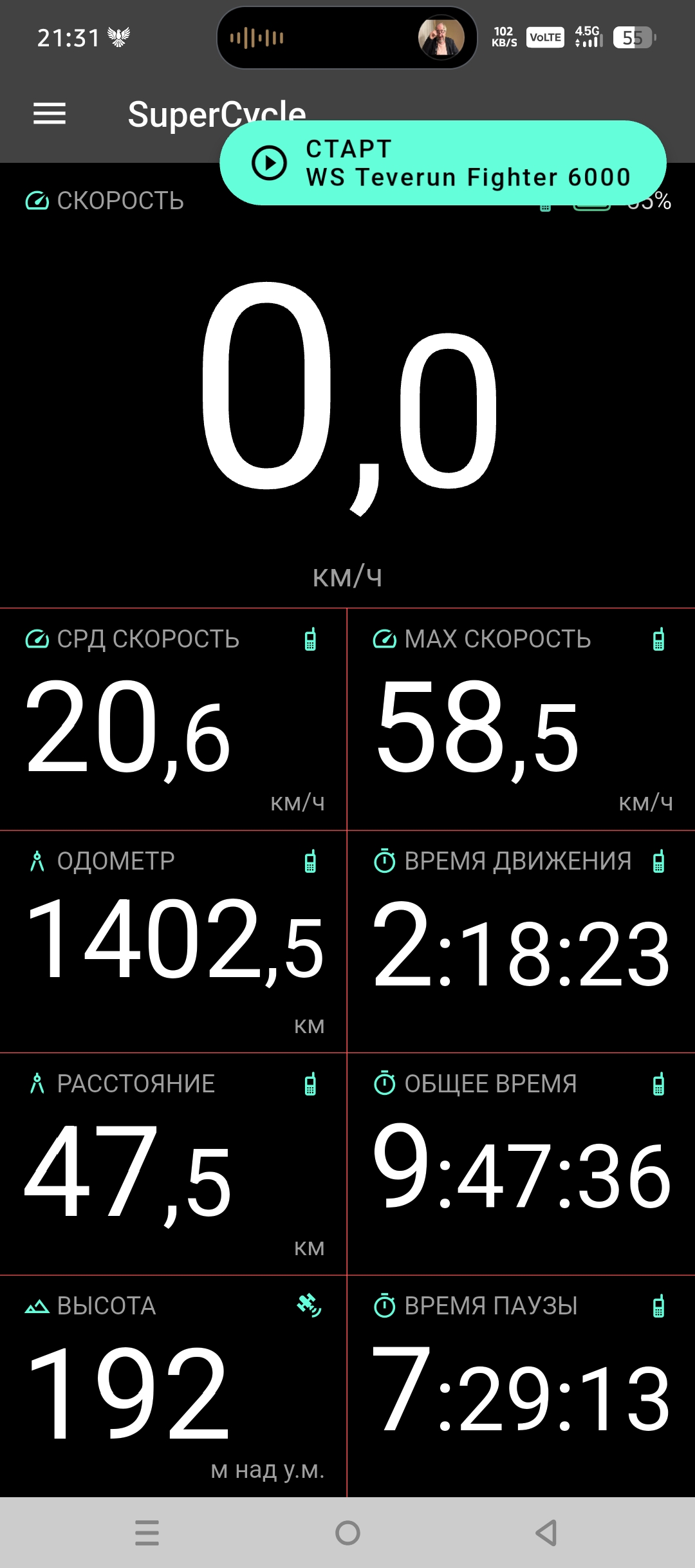This screenshot has width=695, height=1568.
Task: Go to the system home screen
Action: [347, 1532]
